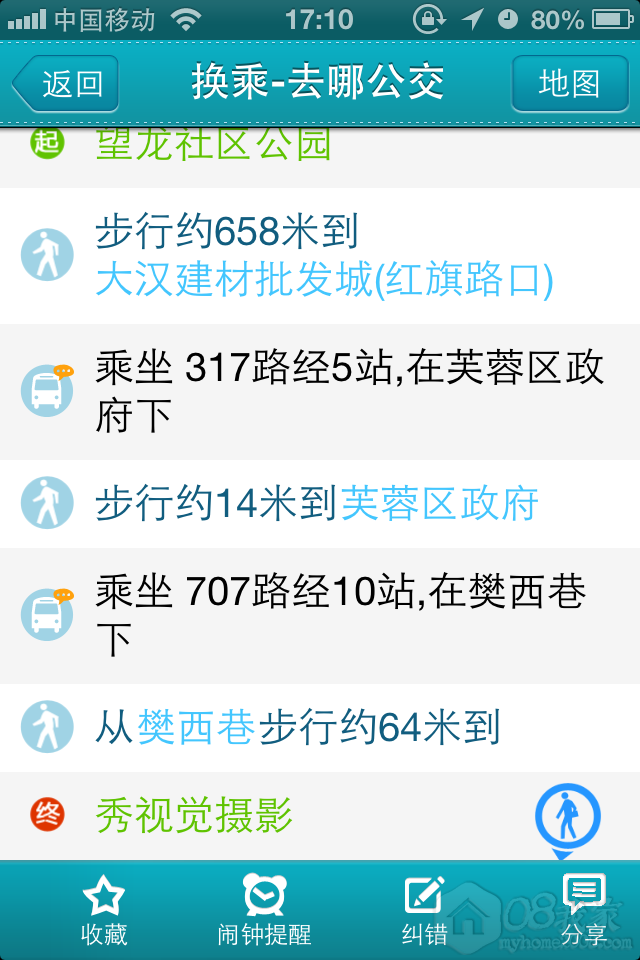Screen dimensions: 640x960
Task: Select starting point 望龙社区公园
Action: point(213,146)
